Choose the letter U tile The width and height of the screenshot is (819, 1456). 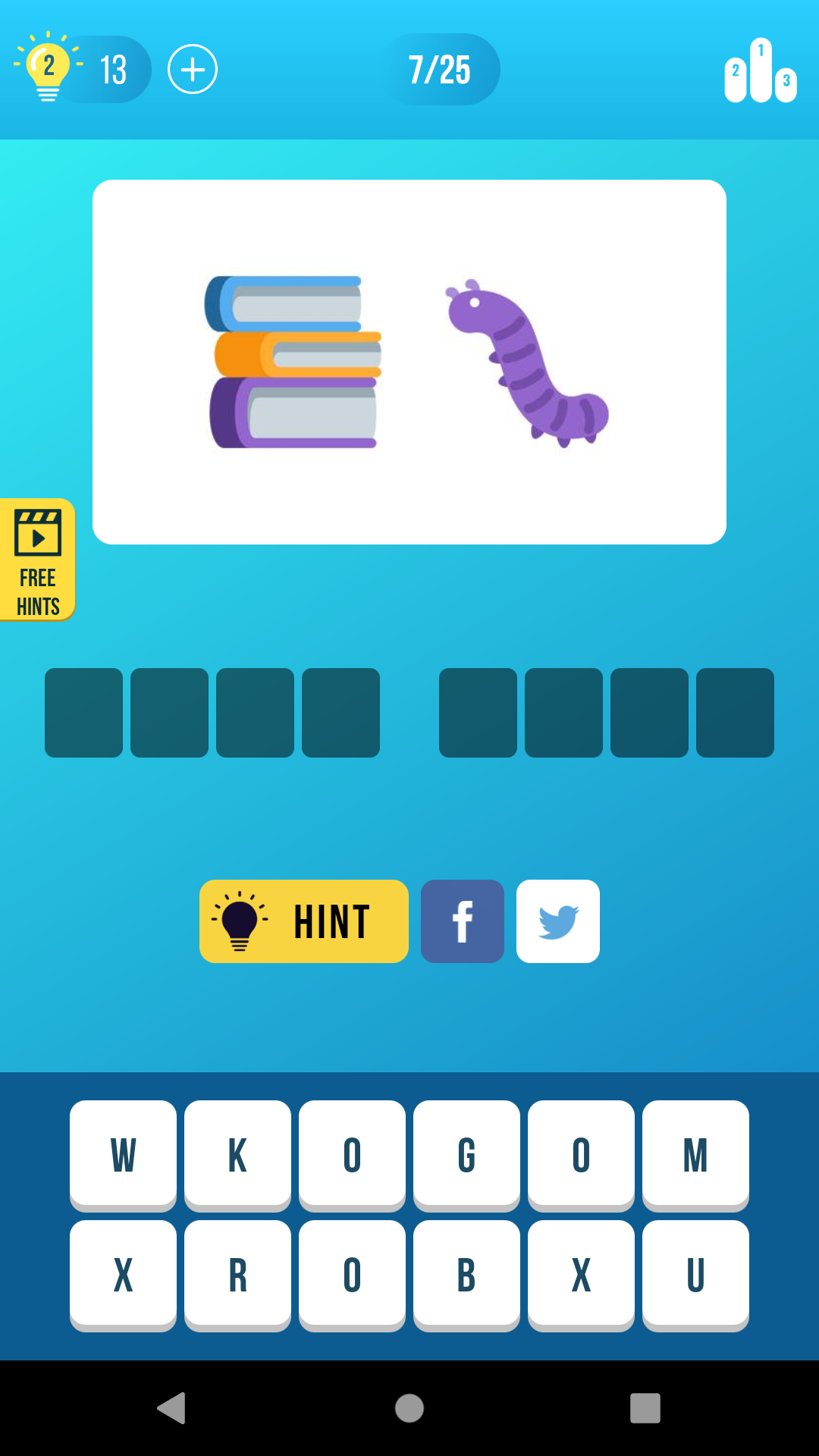[695, 1274]
